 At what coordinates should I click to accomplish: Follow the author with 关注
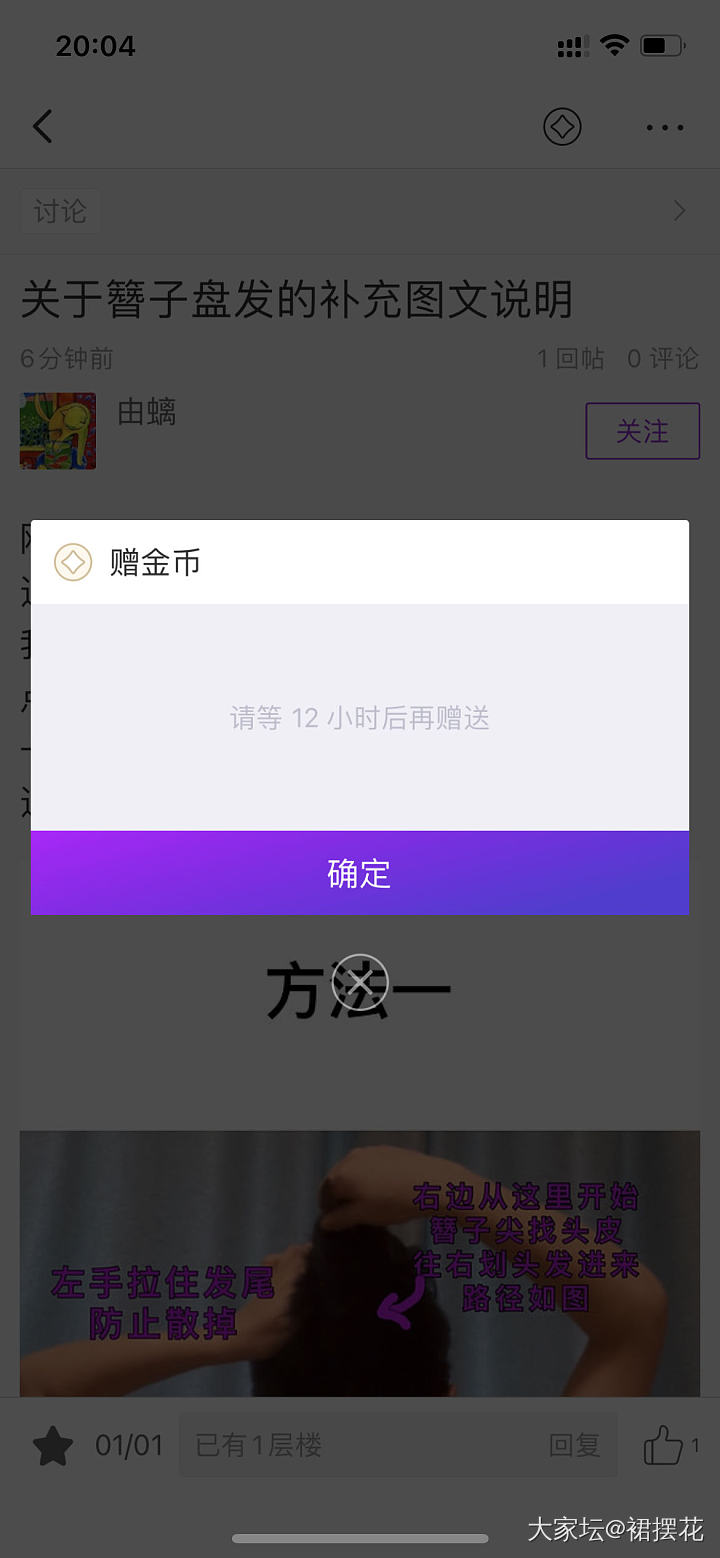pos(642,431)
